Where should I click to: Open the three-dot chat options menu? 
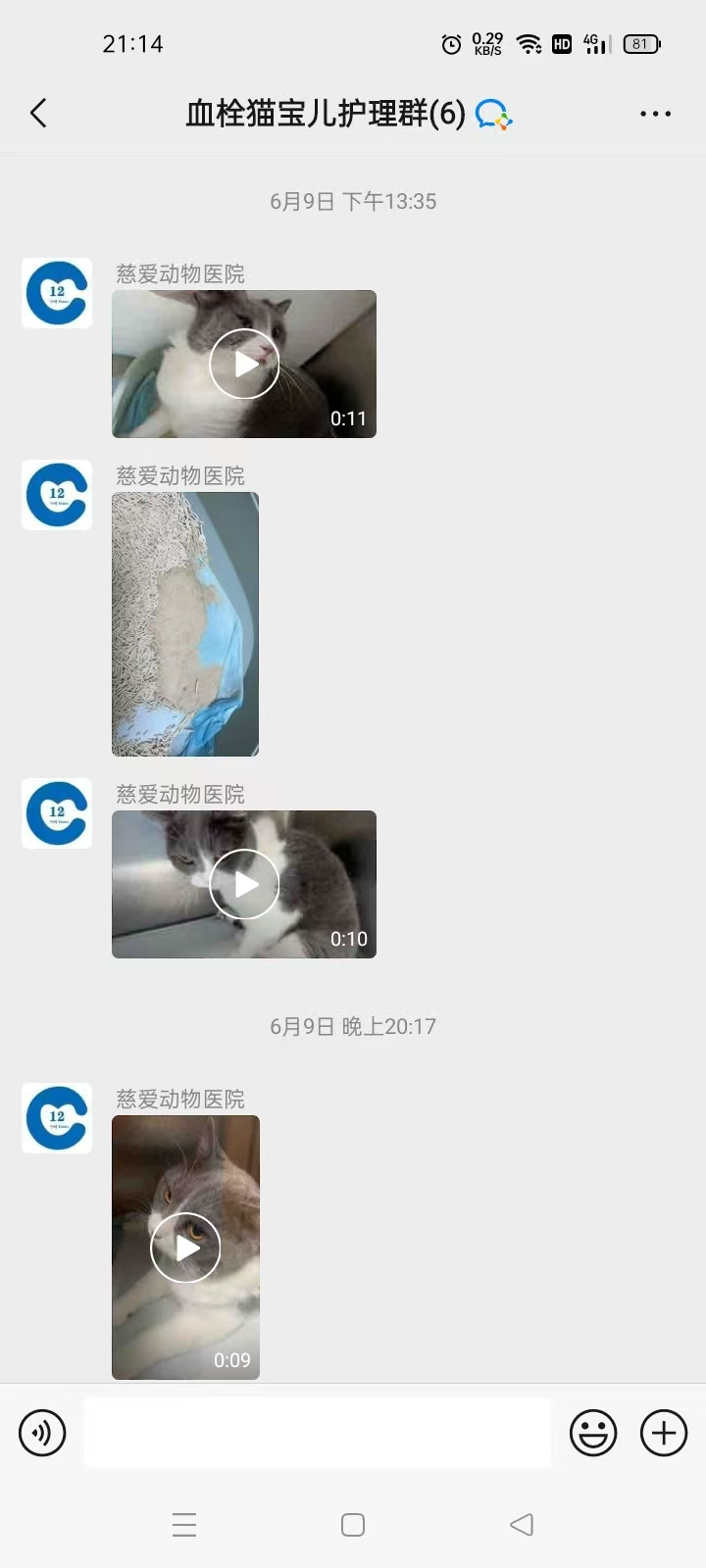coord(655,114)
